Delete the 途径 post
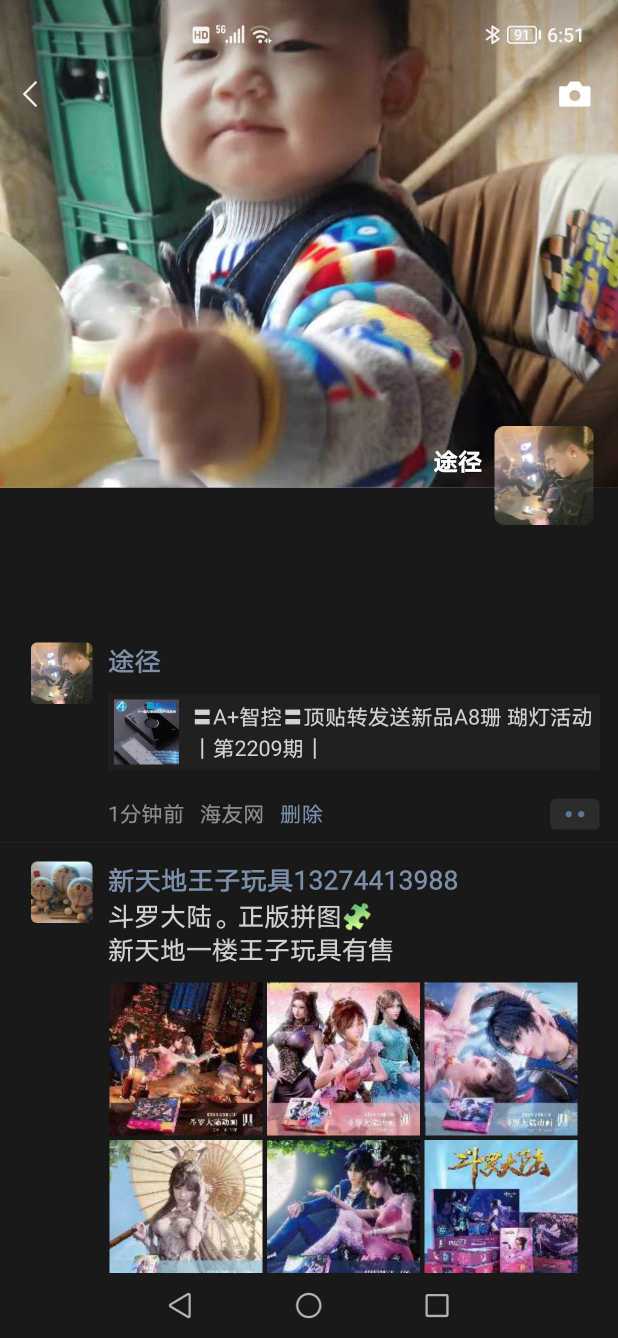This screenshot has width=618, height=1338. [x=300, y=814]
